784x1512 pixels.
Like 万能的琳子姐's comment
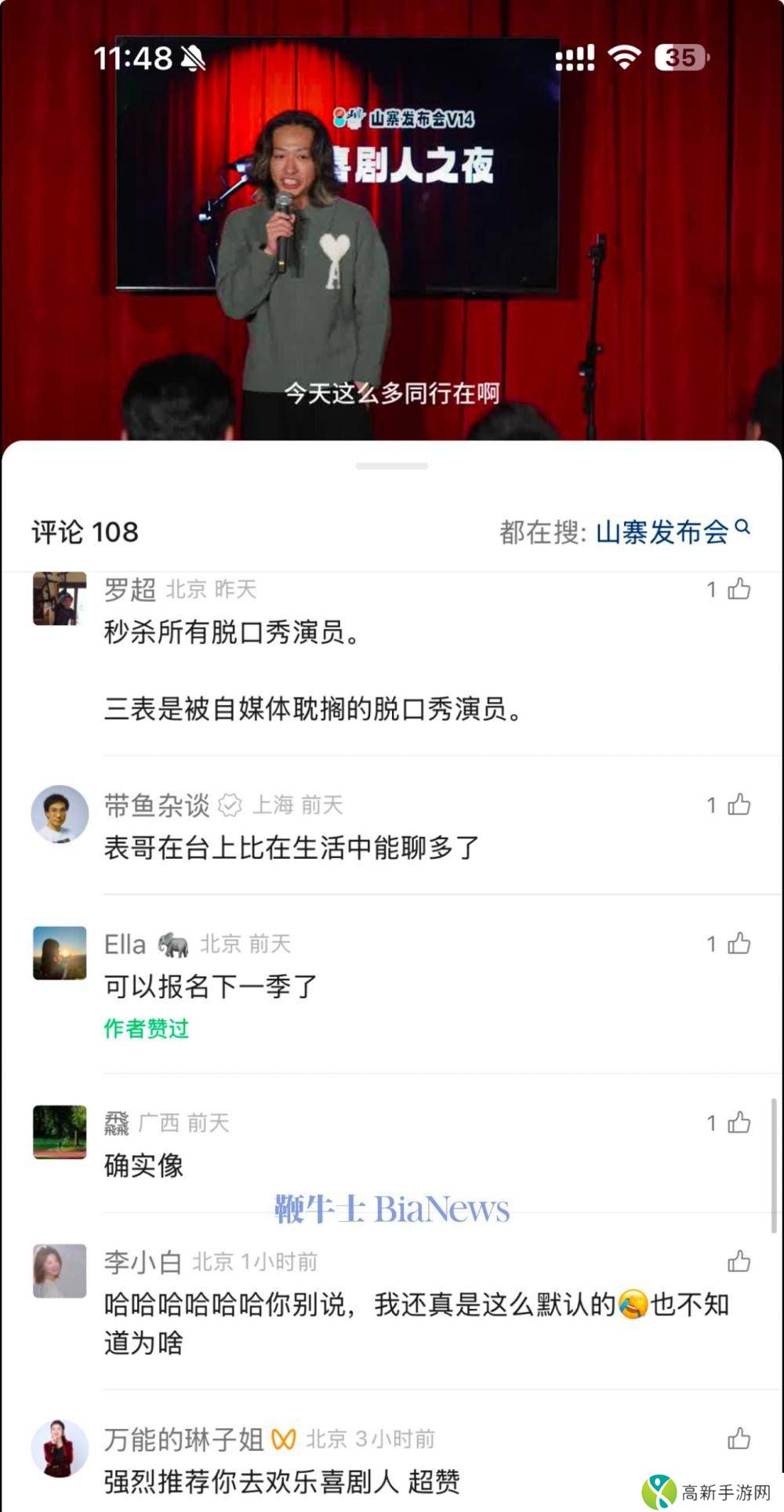pyautogui.click(x=739, y=1439)
